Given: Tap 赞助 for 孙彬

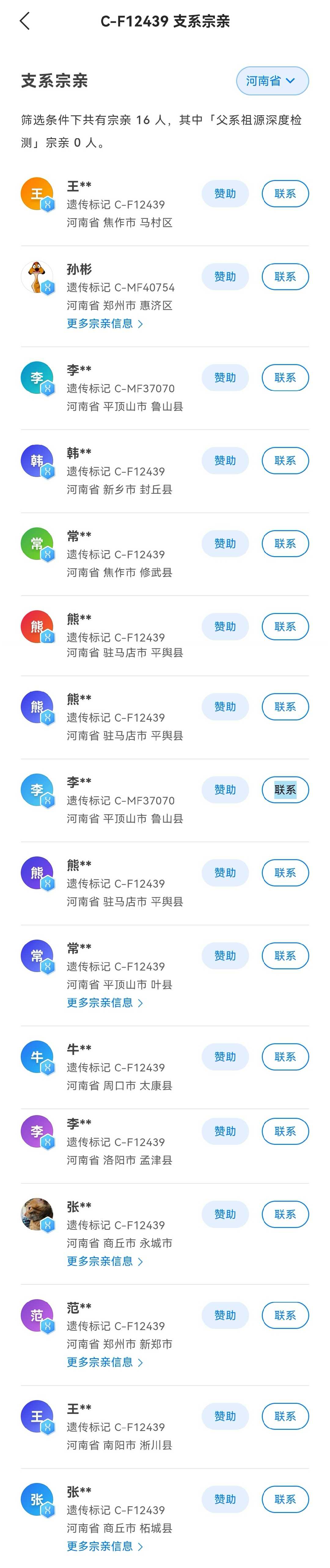Looking at the screenshot, I should [x=225, y=277].
